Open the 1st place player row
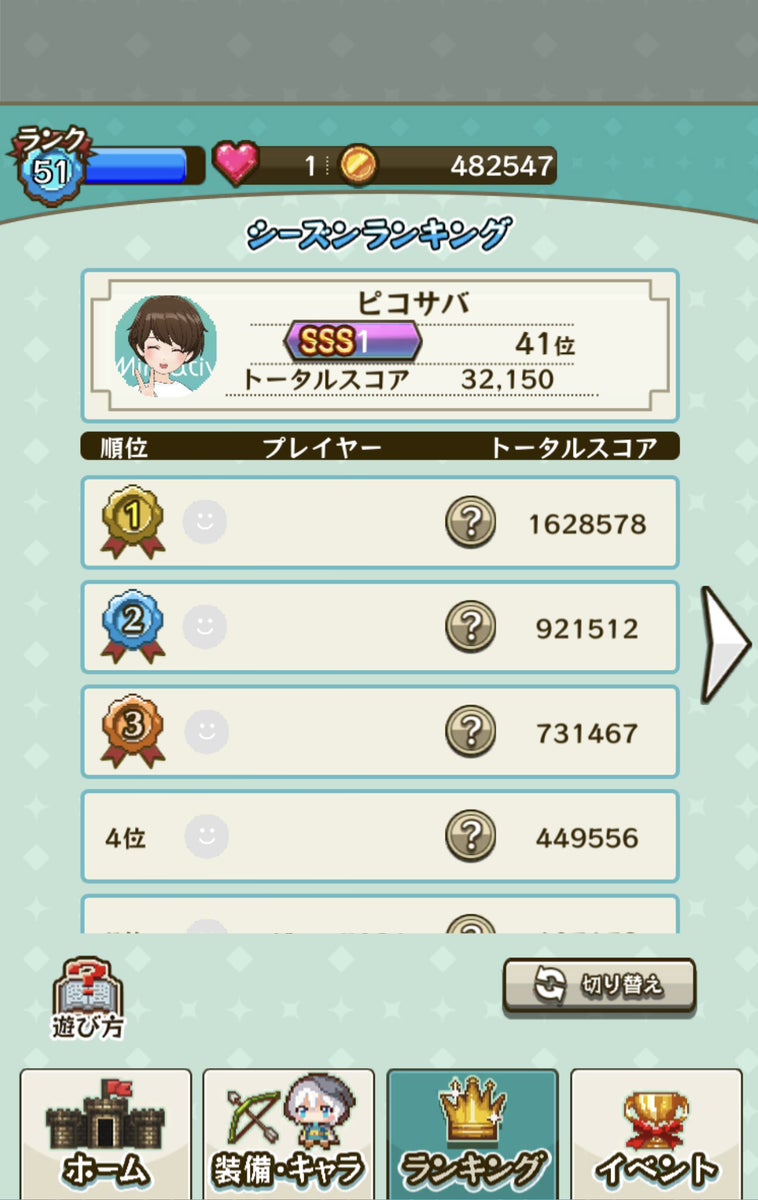This screenshot has width=758, height=1200. pos(379,523)
